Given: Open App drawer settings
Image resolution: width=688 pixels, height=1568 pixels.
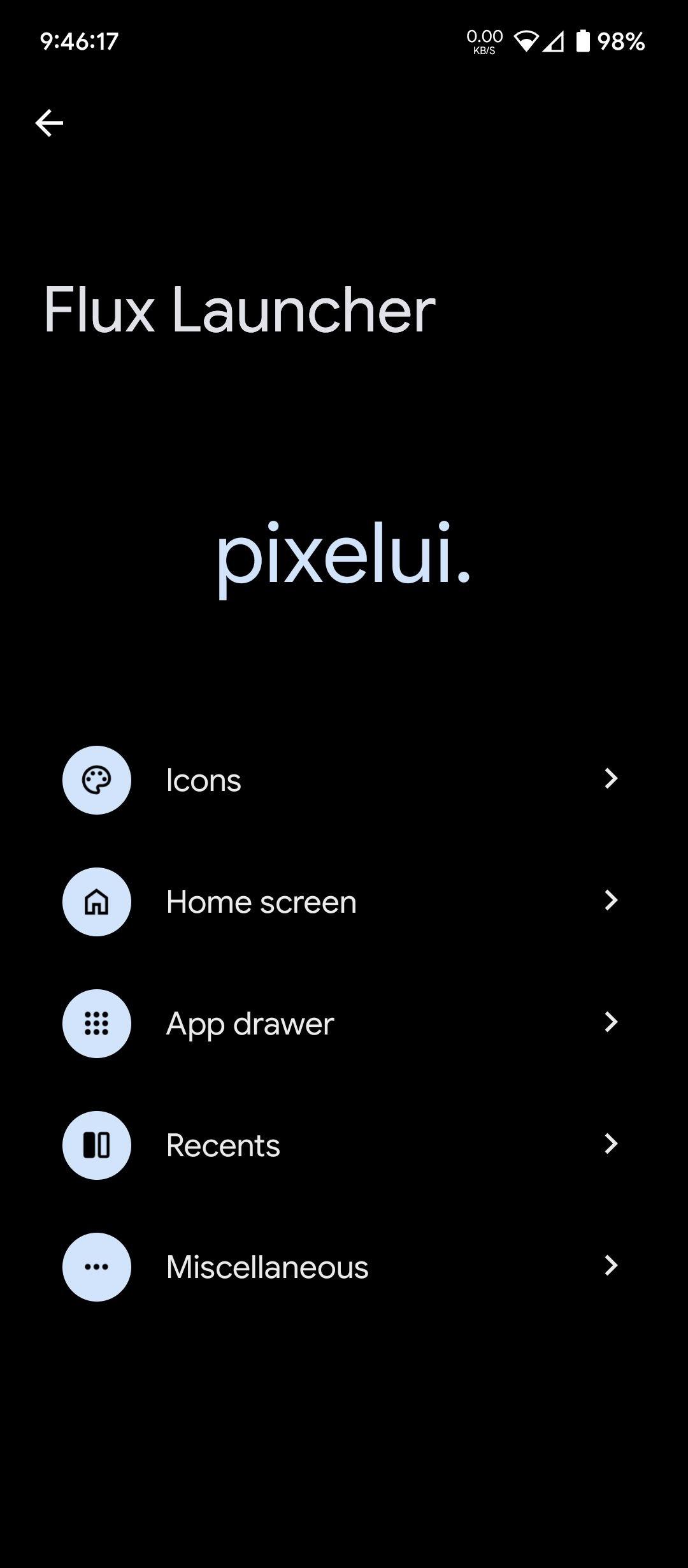Looking at the screenshot, I should 343,1024.
